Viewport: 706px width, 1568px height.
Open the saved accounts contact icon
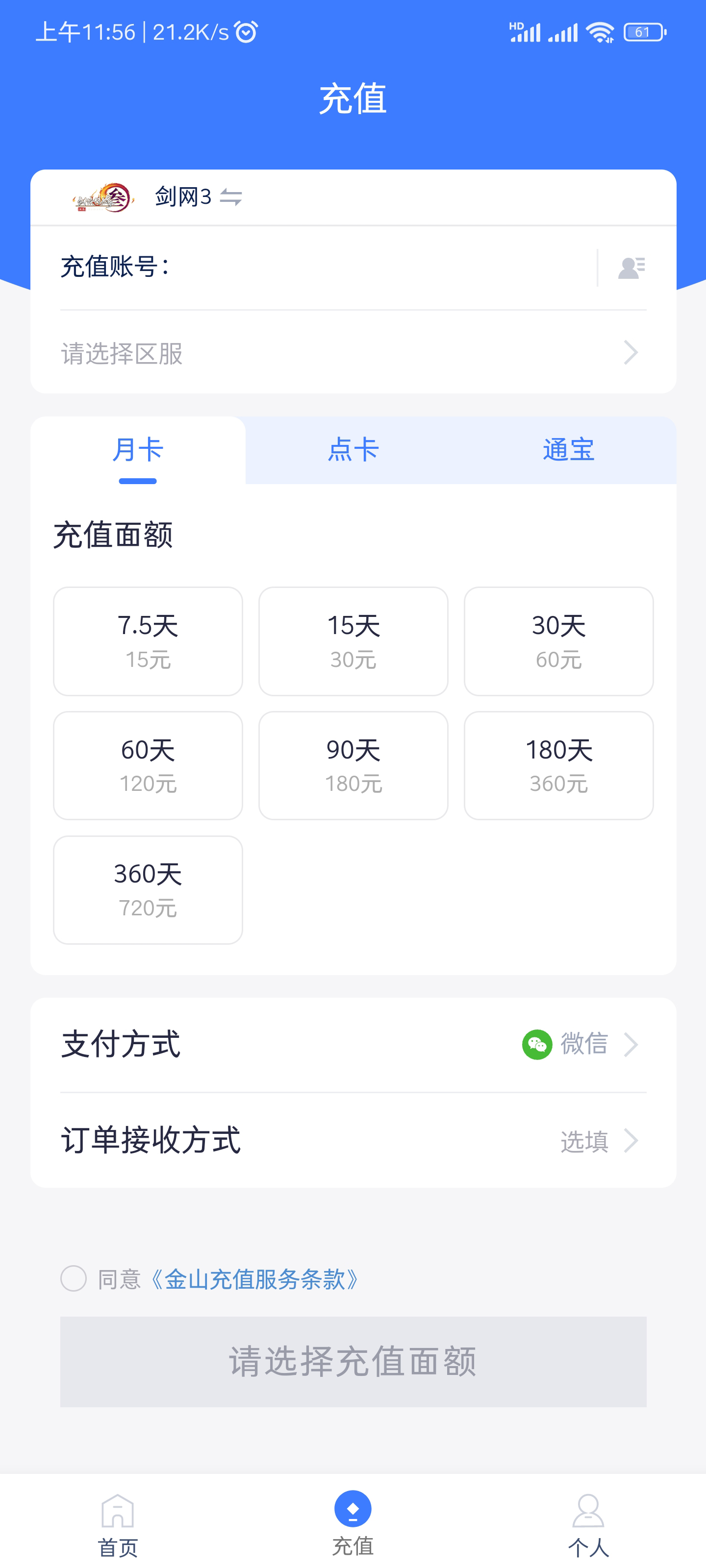point(631,267)
